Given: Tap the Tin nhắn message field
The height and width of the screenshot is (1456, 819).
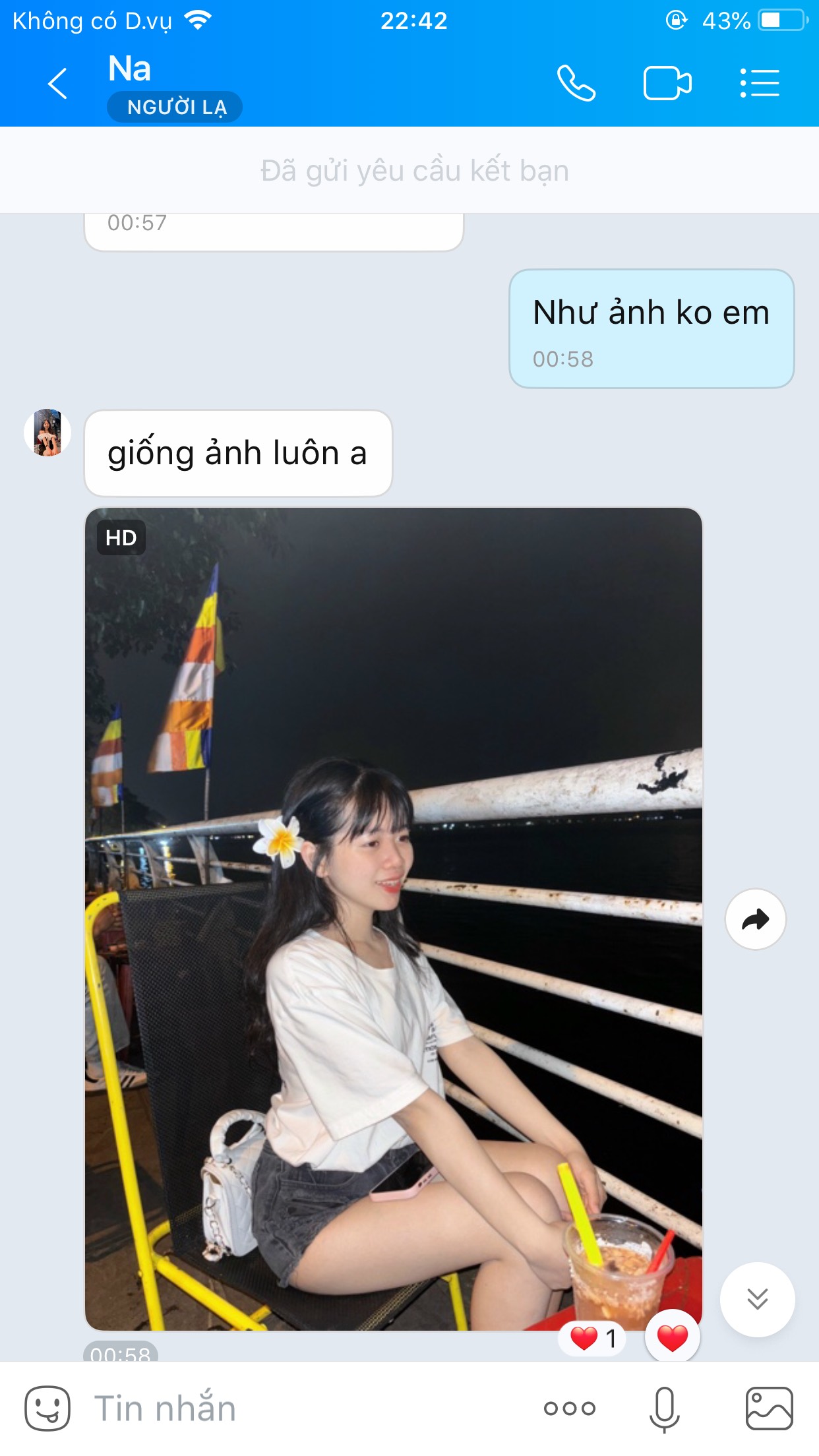Looking at the screenshot, I should (x=297, y=1409).
